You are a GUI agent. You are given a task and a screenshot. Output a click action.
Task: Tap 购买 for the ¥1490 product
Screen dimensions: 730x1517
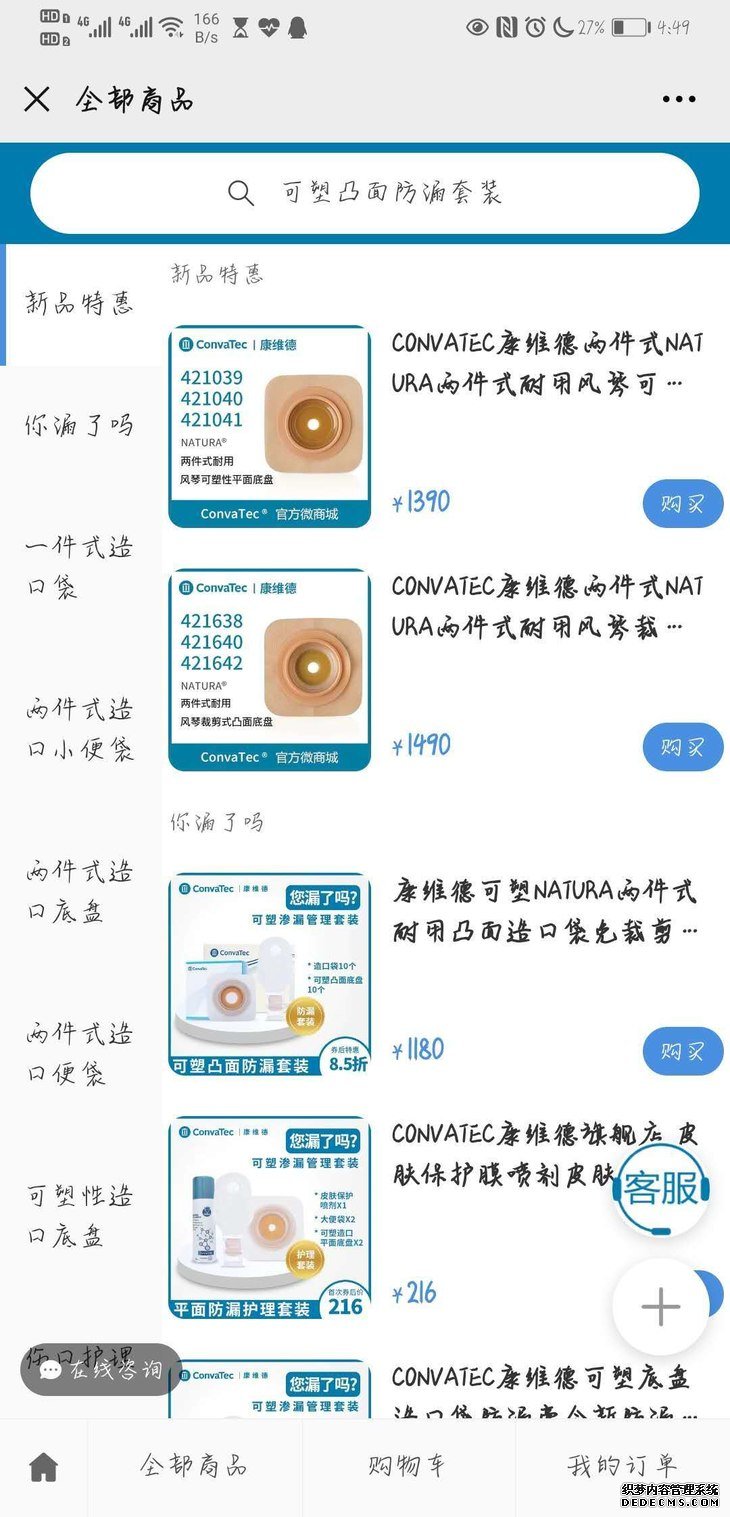(682, 747)
